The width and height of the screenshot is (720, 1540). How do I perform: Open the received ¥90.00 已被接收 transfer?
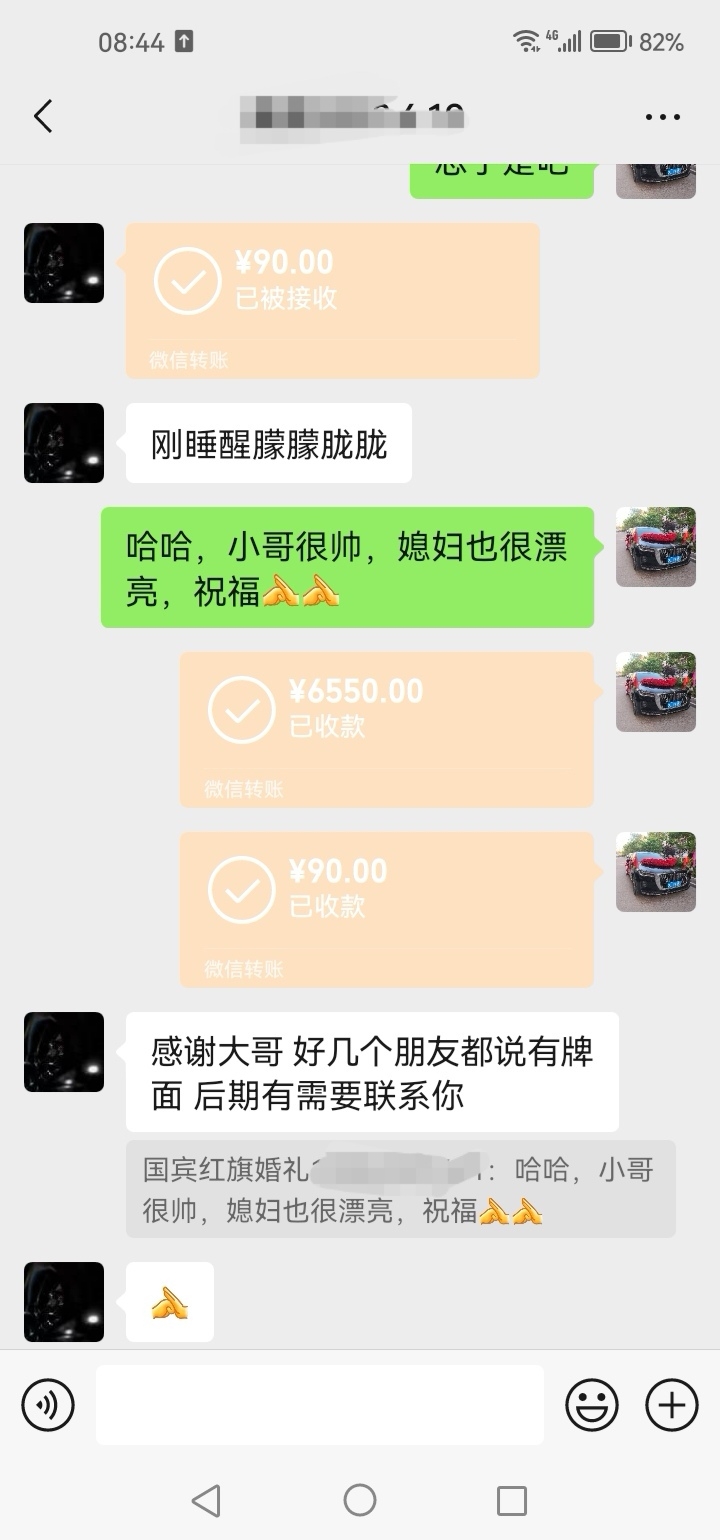click(x=332, y=300)
